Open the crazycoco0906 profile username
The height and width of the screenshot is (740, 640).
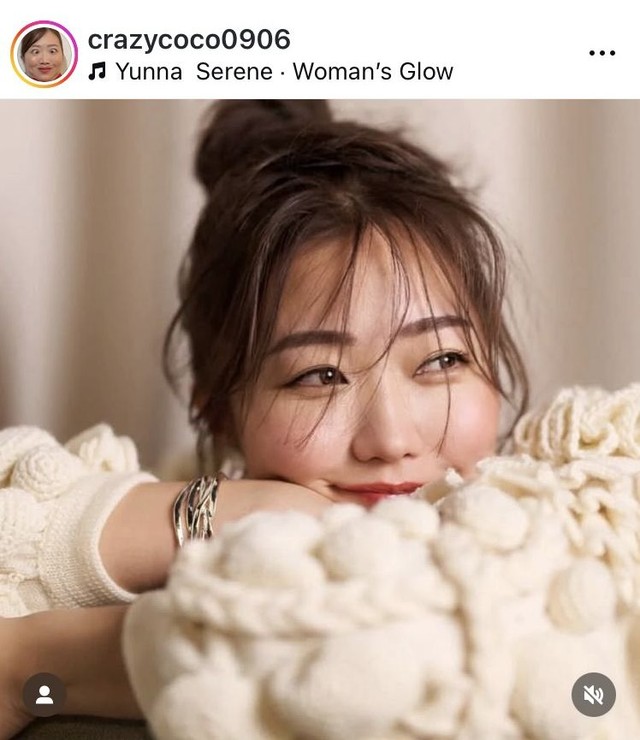(x=189, y=39)
